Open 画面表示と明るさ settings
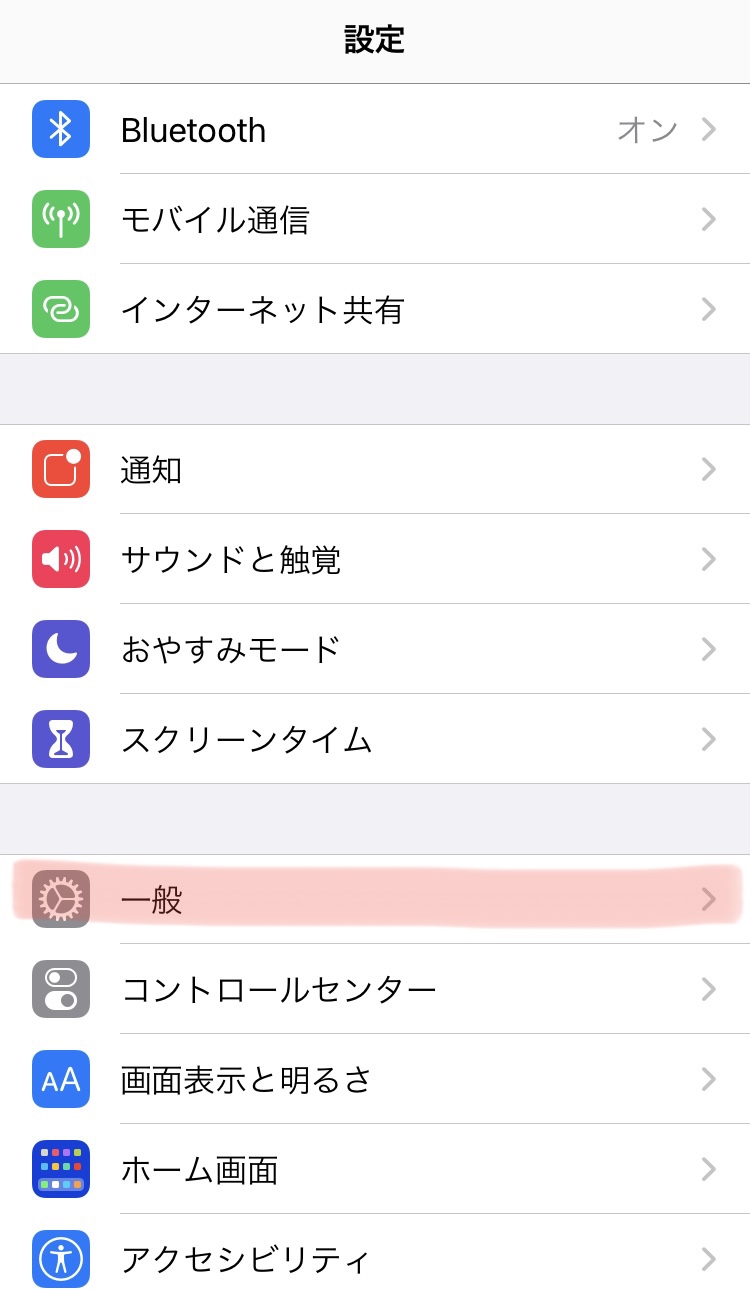The height and width of the screenshot is (1289, 750). [375, 1079]
